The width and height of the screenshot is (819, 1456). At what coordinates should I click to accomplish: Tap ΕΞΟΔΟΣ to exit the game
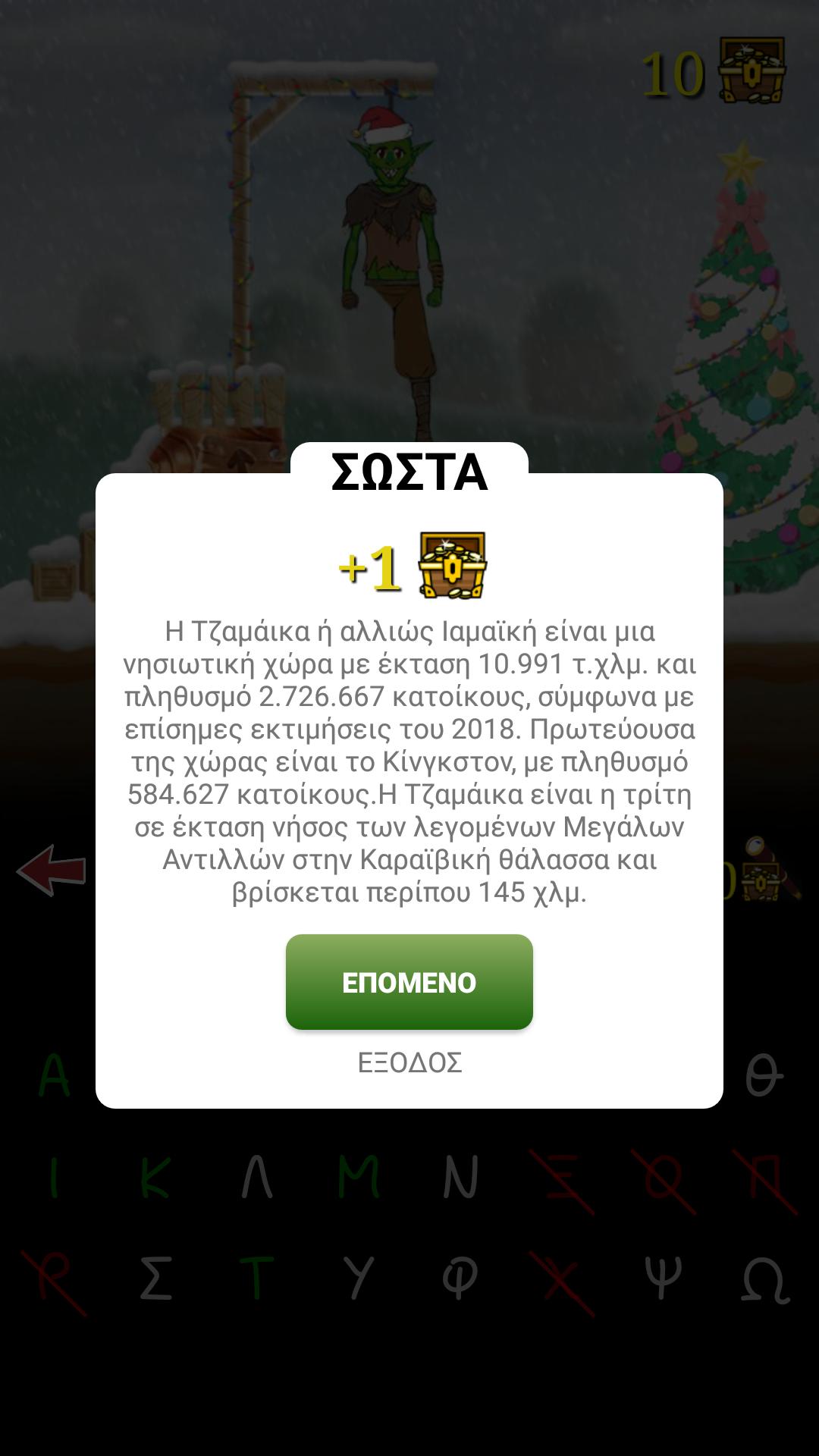tap(409, 1062)
